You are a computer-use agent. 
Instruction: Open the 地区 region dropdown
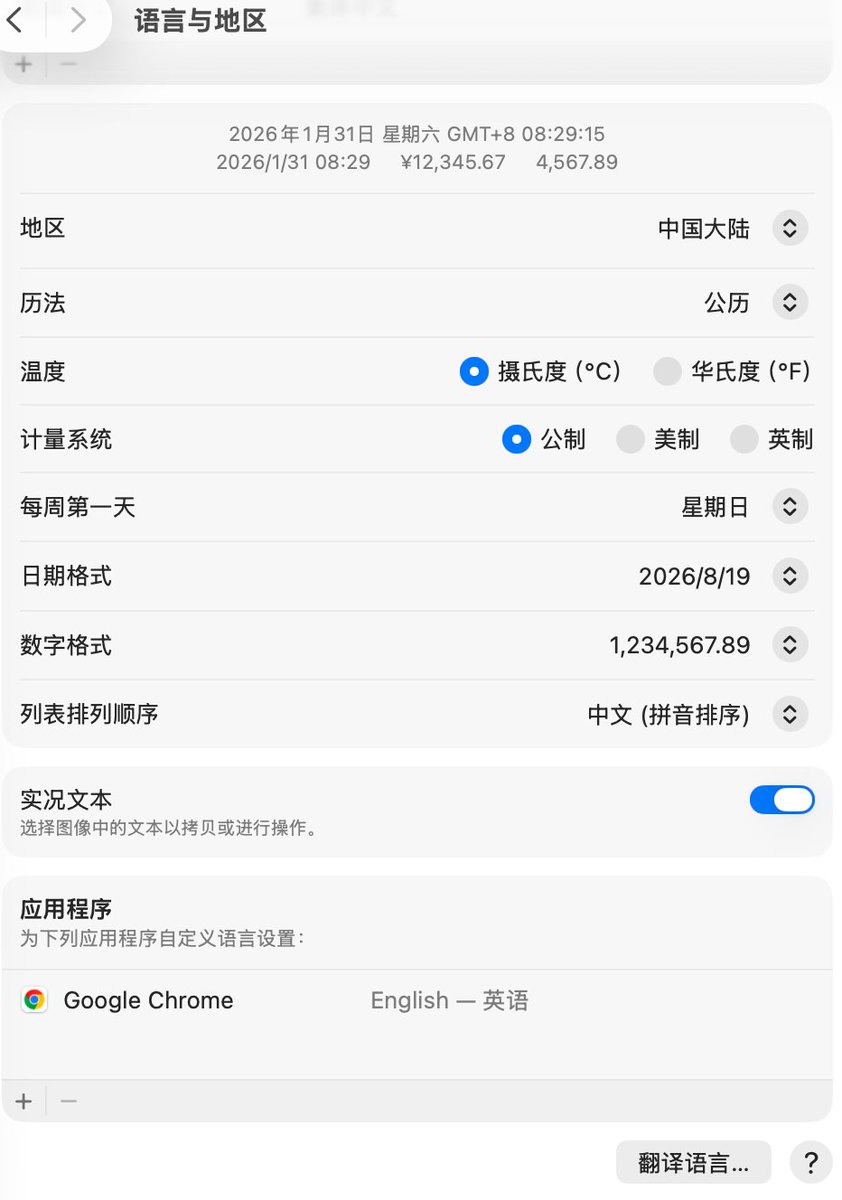[x=789, y=228]
